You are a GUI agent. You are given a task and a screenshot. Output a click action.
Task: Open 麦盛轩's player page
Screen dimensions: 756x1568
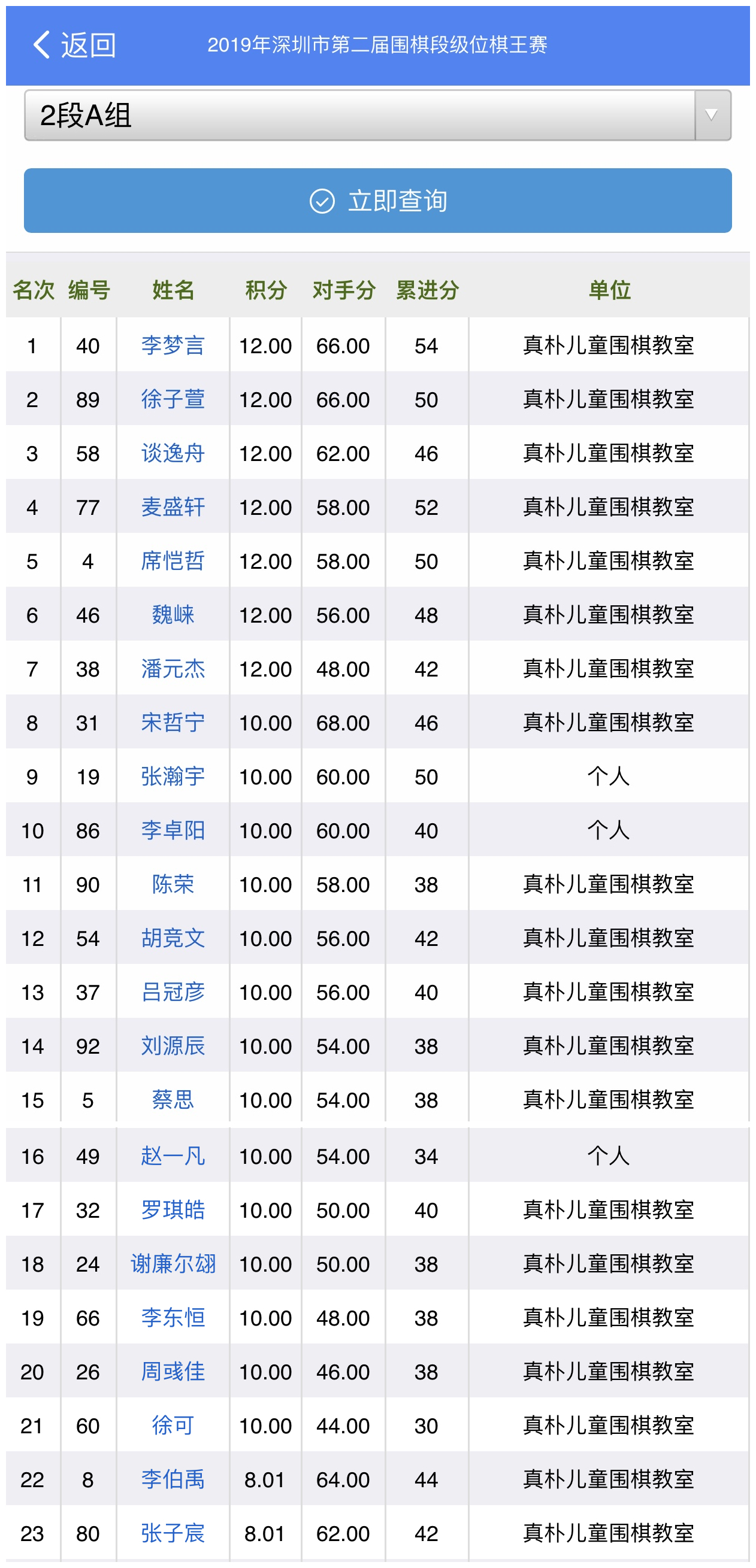click(x=173, y=507)
